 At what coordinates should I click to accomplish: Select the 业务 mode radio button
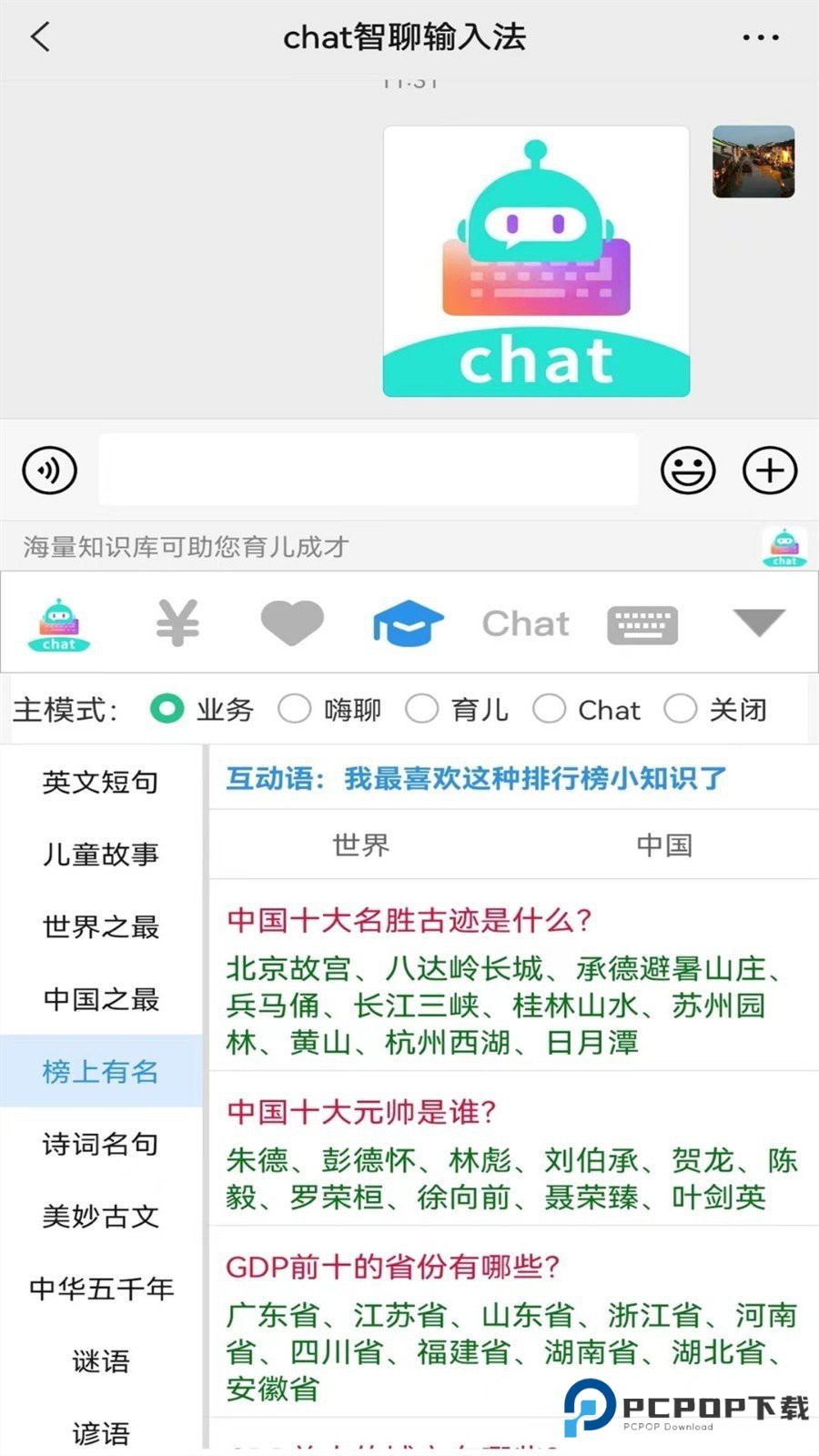pos(167,709)
